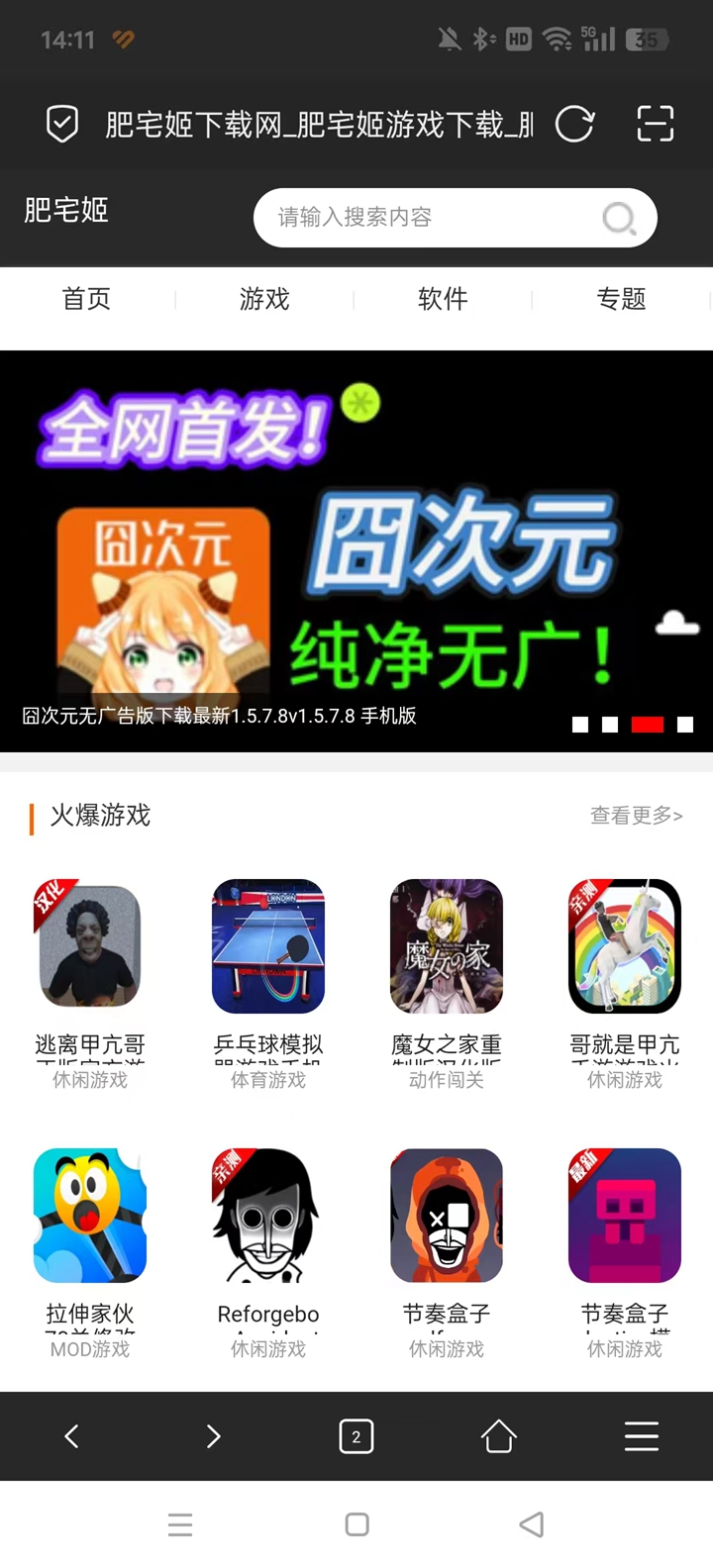The width and height of the screenshot is (713, 1568).
Task: Open the 拉伸家伙 MOD game
Action: click(x=90, y=1216)
